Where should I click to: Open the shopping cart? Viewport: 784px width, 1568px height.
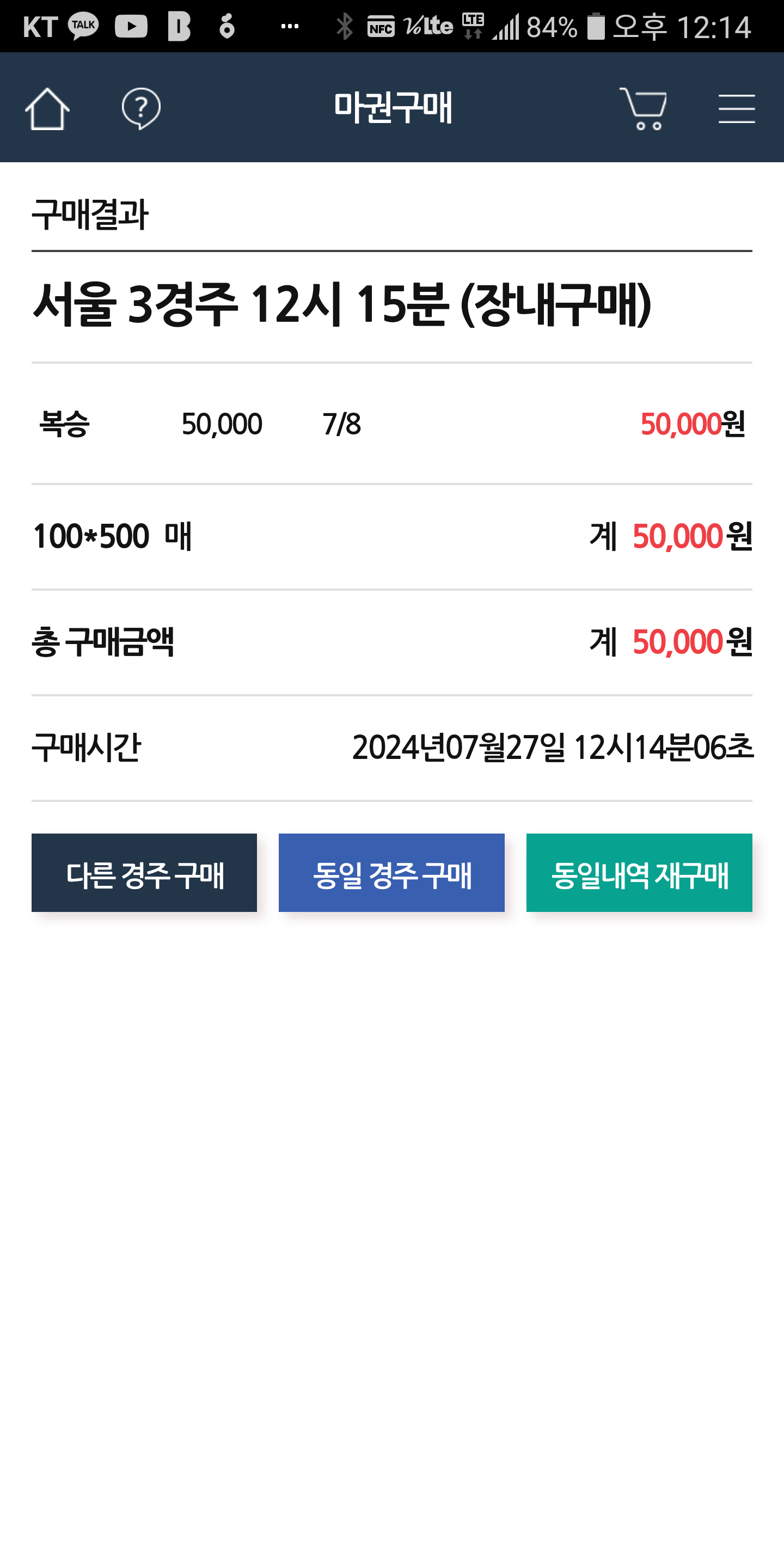(644, 108)
